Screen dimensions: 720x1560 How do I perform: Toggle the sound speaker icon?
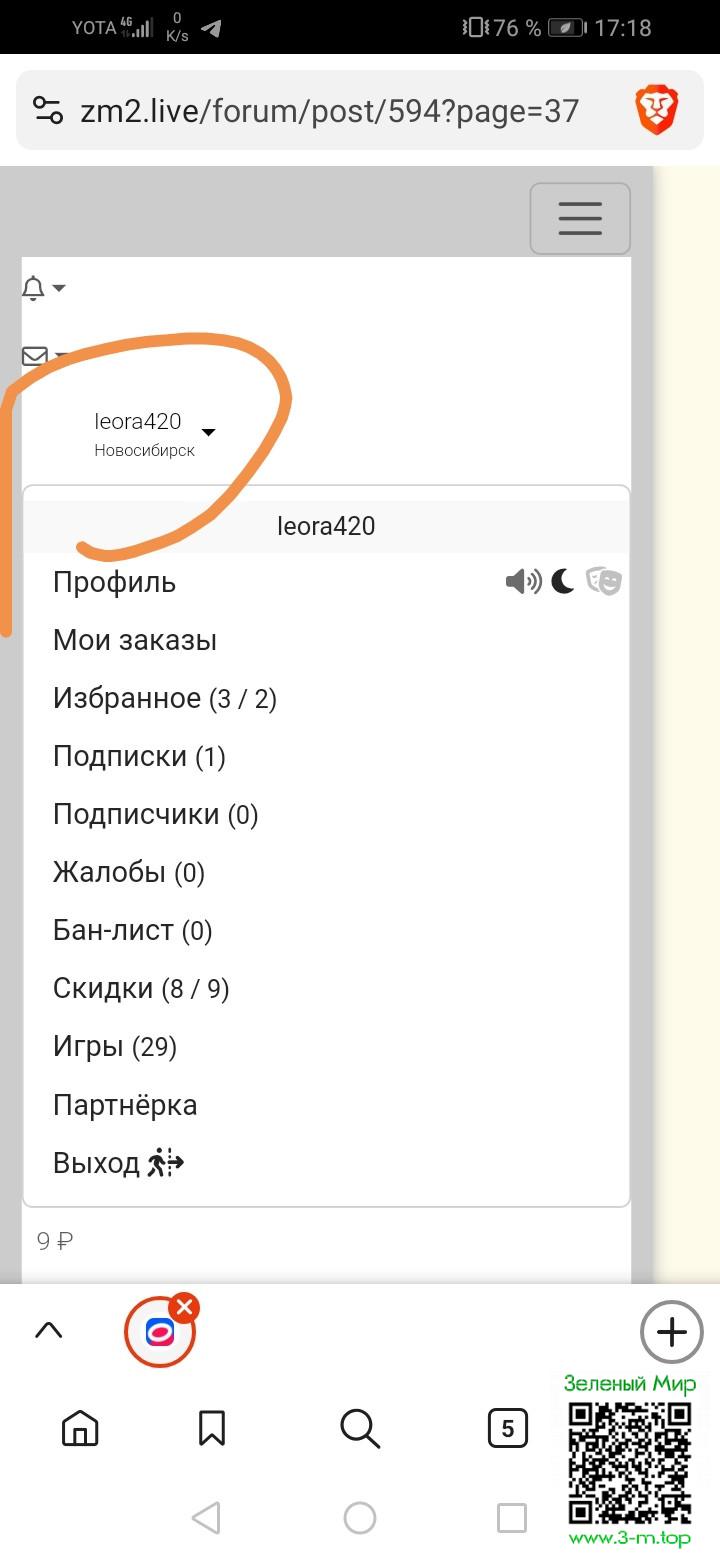coord(523,581)
